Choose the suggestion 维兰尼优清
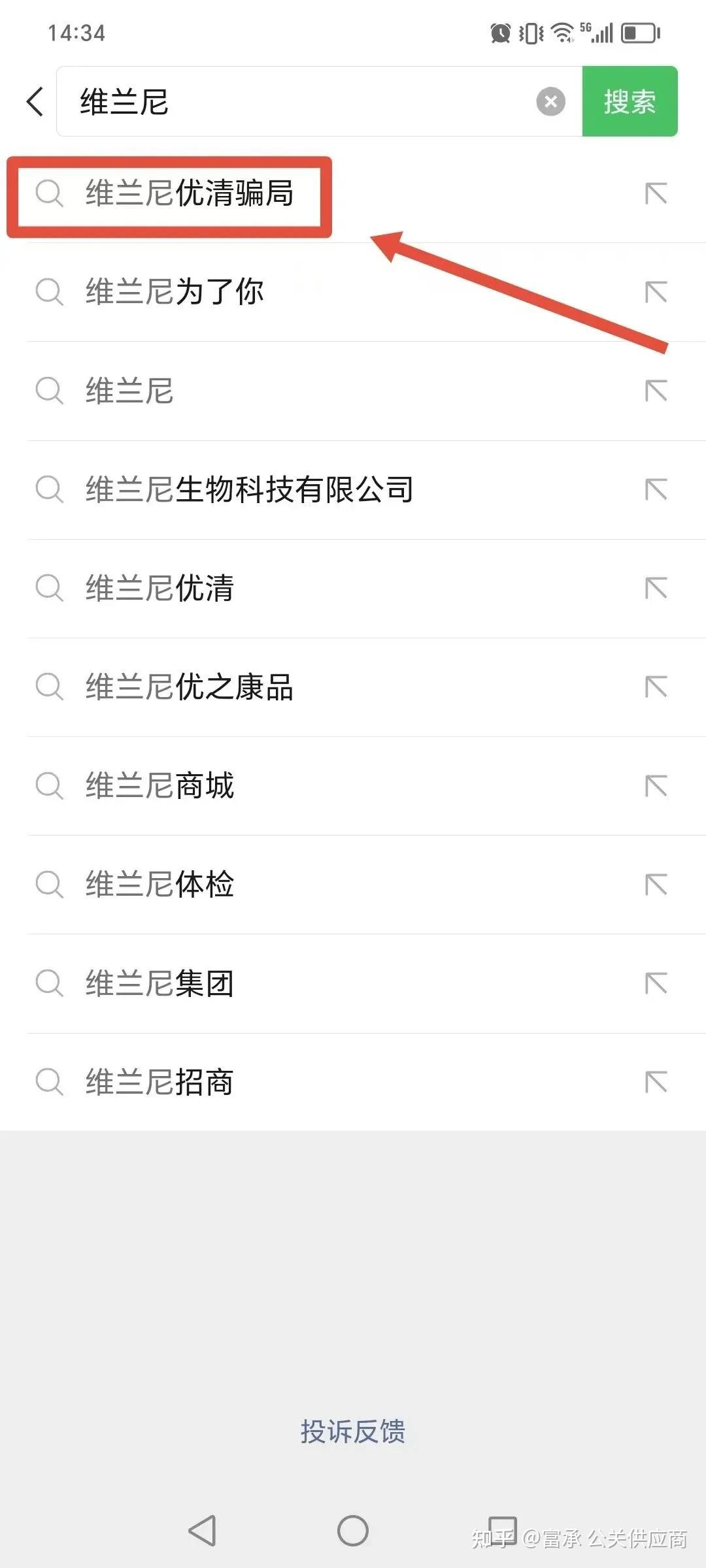 point(160,588)
